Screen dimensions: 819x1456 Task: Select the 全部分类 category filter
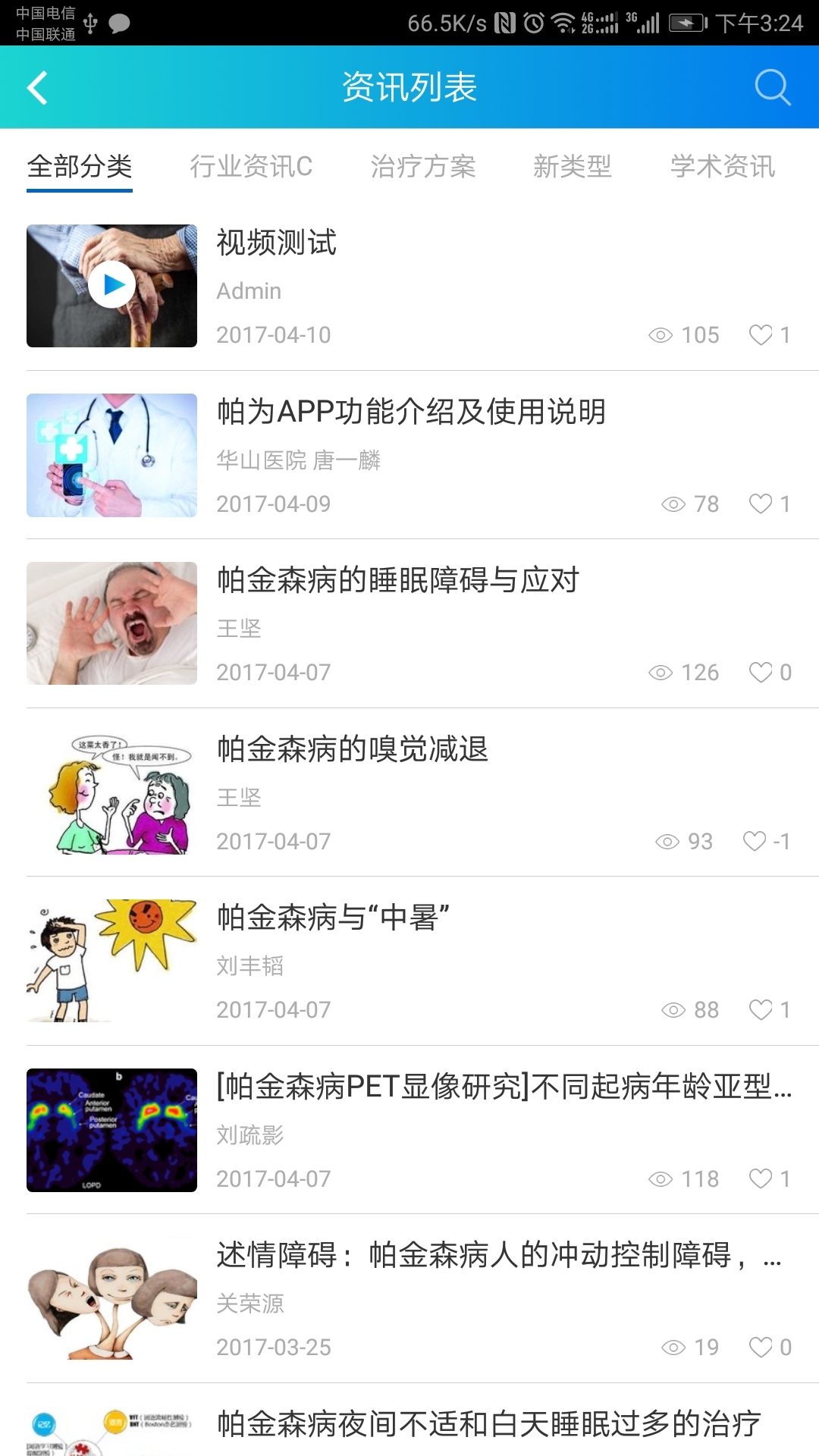pos(79,168)
